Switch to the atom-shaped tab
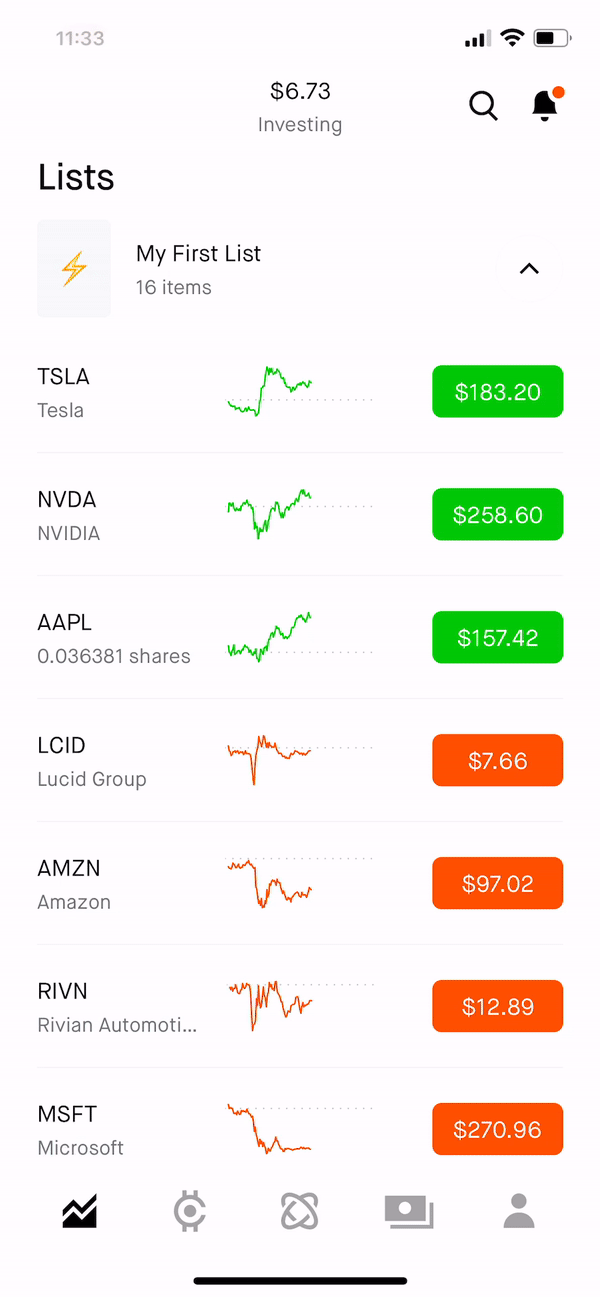600x1297 pixels. (300, 1212)
